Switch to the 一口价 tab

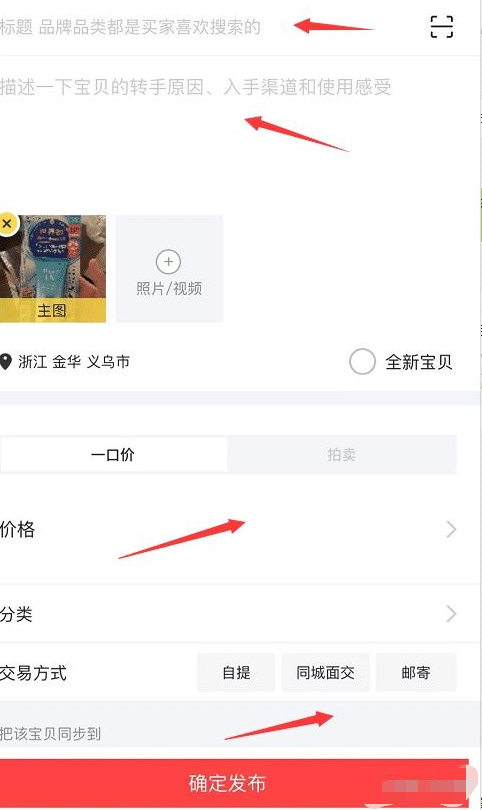point(113,455)
